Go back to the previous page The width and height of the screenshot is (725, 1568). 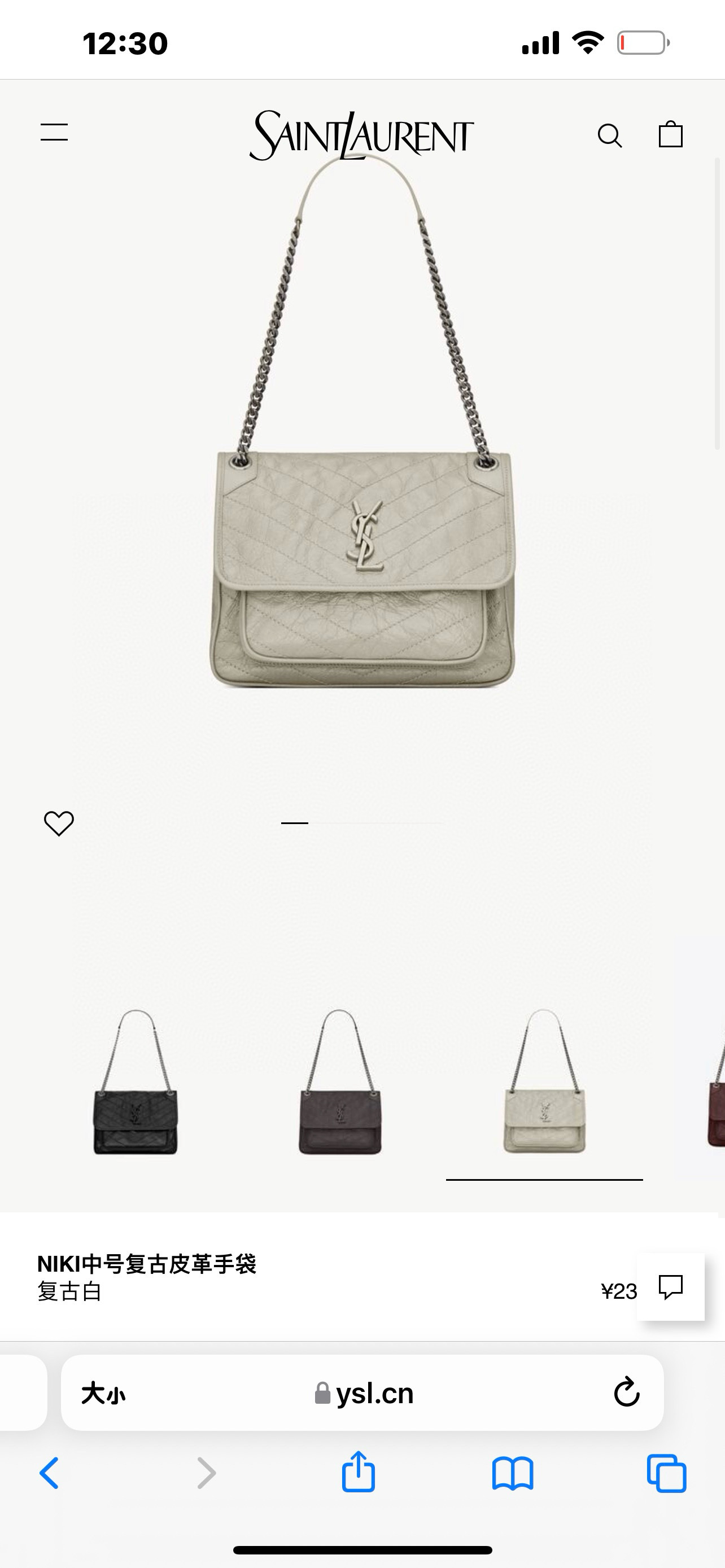click(x=49, y=1474)
